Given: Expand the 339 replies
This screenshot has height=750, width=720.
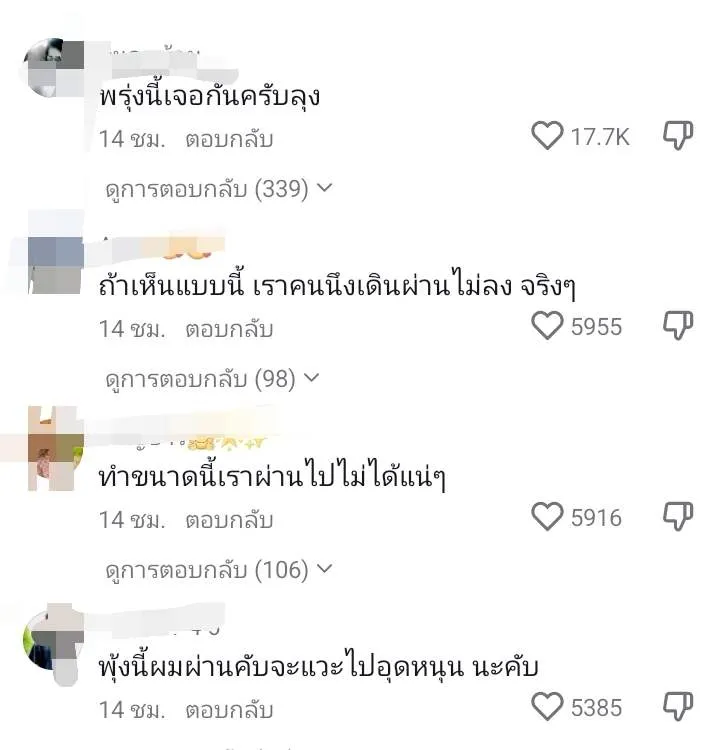Looking at the screenshot, I should click(x=218, y=188).
